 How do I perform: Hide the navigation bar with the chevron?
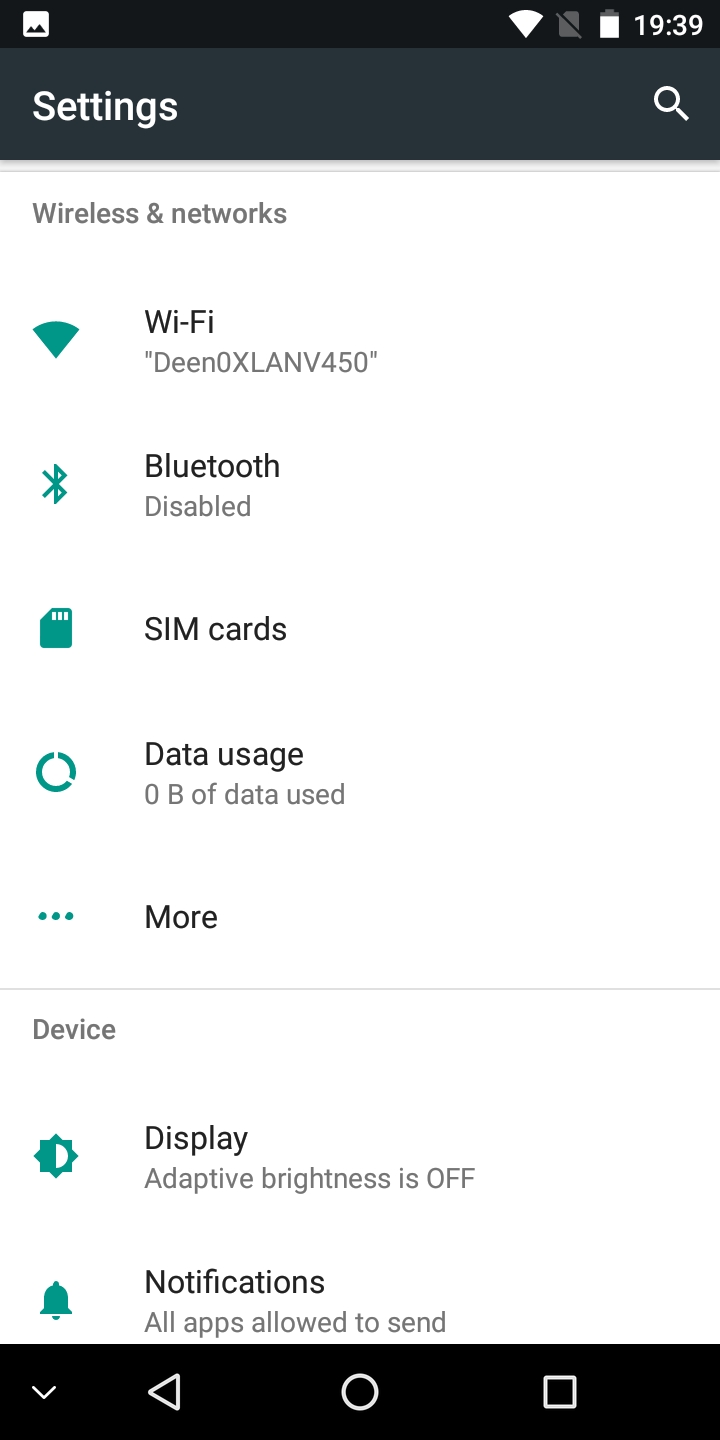click(44, 1391)
